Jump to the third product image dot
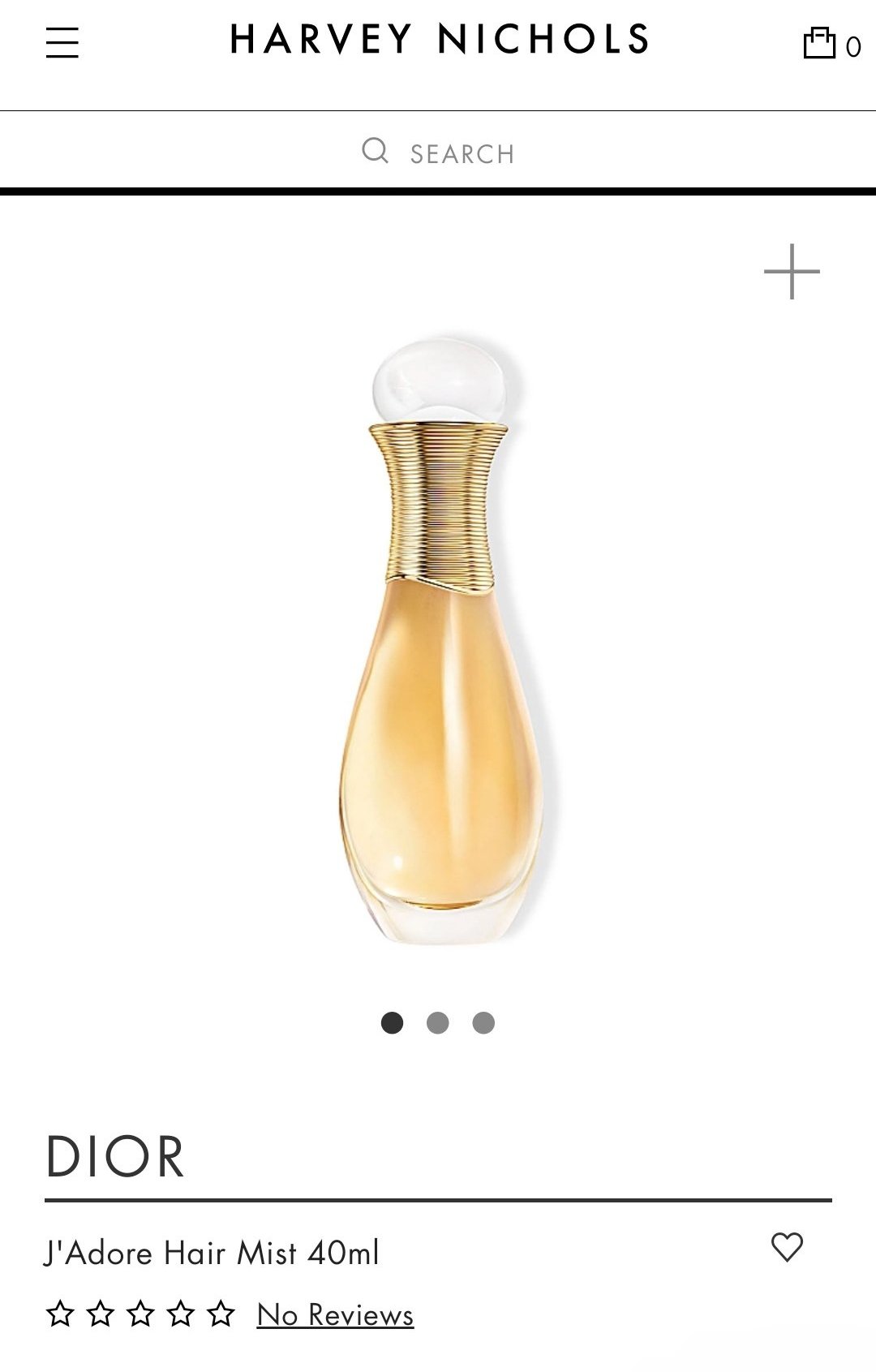 [483, 1023]
